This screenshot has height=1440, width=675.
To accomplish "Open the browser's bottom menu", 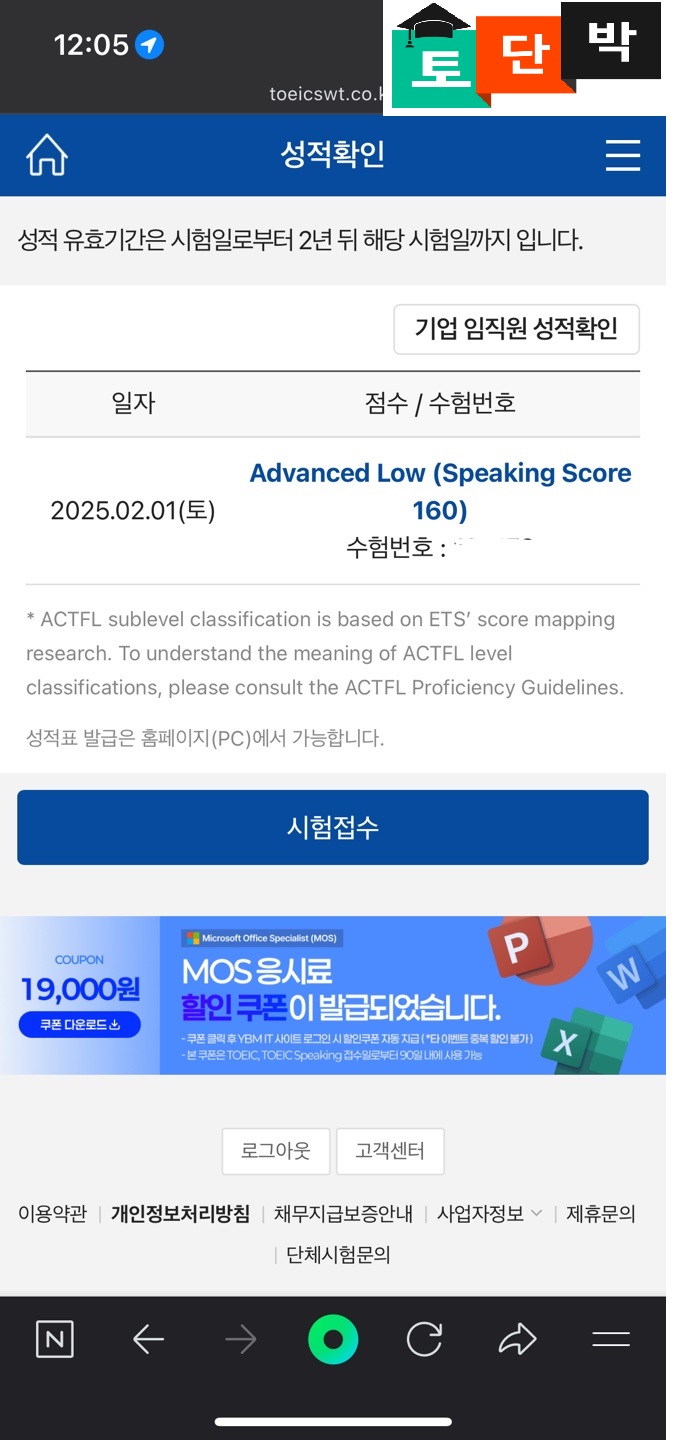I will coord(610,1340).
